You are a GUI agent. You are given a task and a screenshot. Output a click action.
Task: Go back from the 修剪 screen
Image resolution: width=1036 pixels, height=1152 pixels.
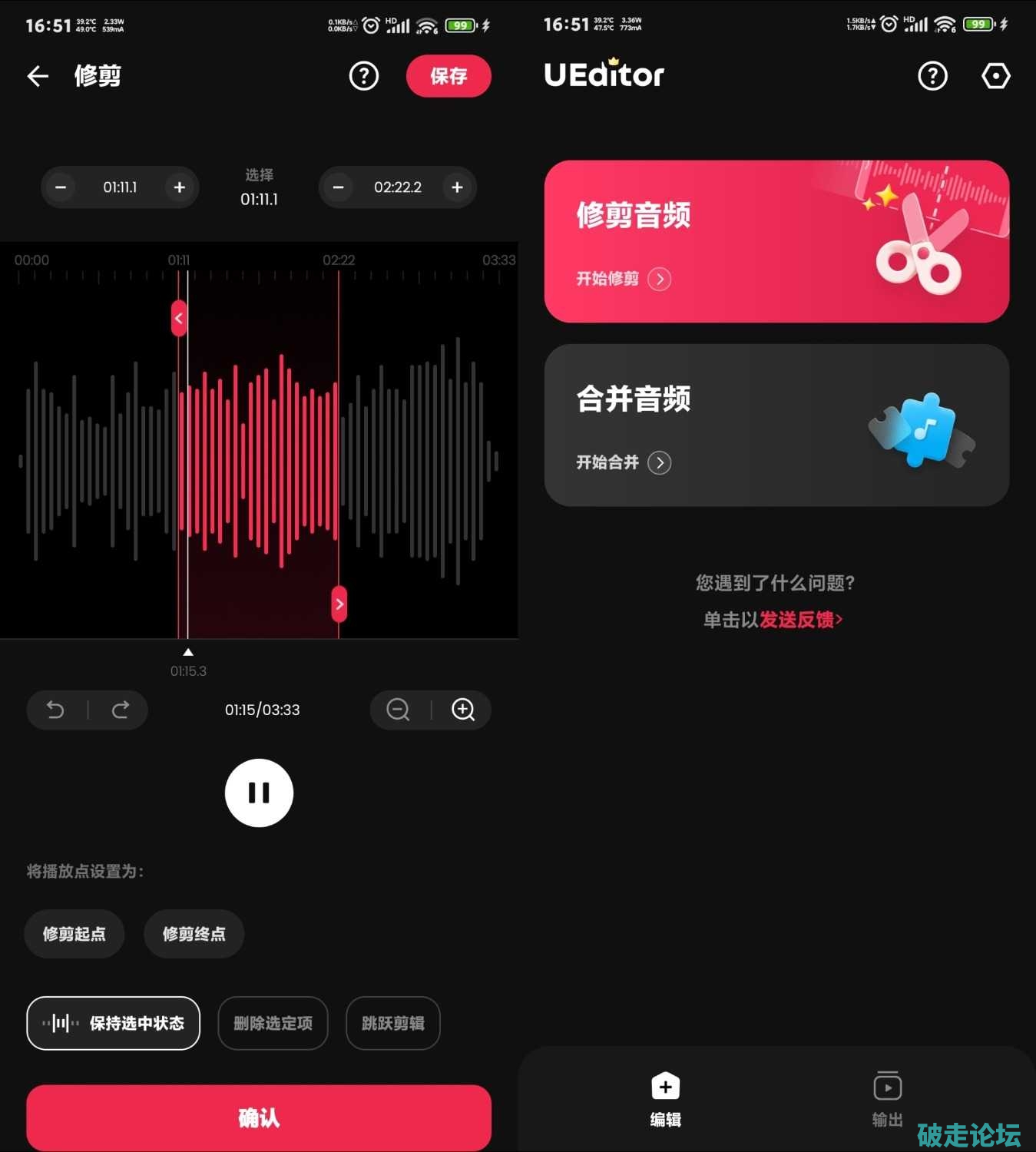(38, 76)
